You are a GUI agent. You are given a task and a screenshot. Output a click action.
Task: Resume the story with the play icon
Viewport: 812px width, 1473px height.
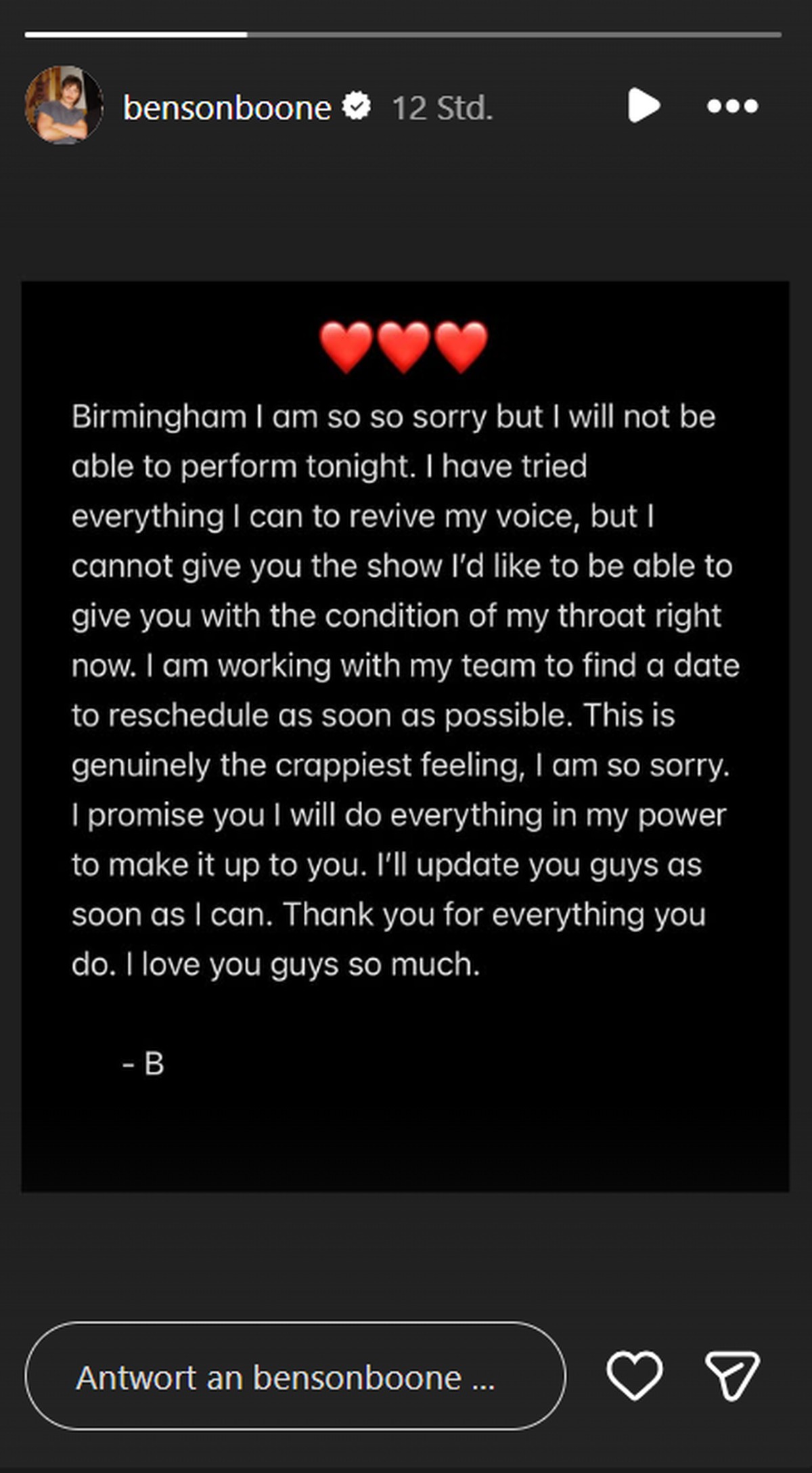click(x=643, y=106)
